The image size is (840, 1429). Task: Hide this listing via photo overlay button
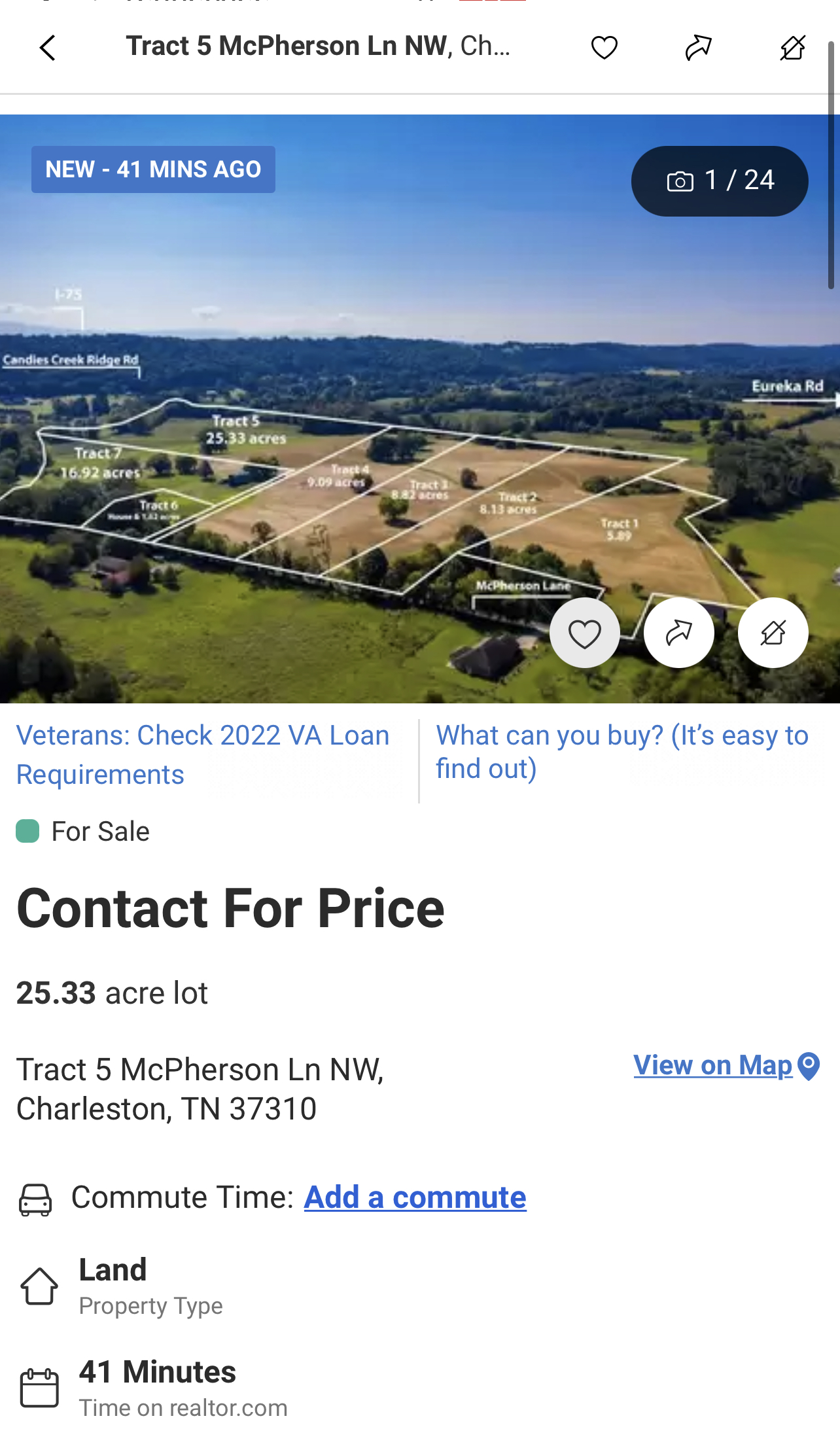(773, 633)
